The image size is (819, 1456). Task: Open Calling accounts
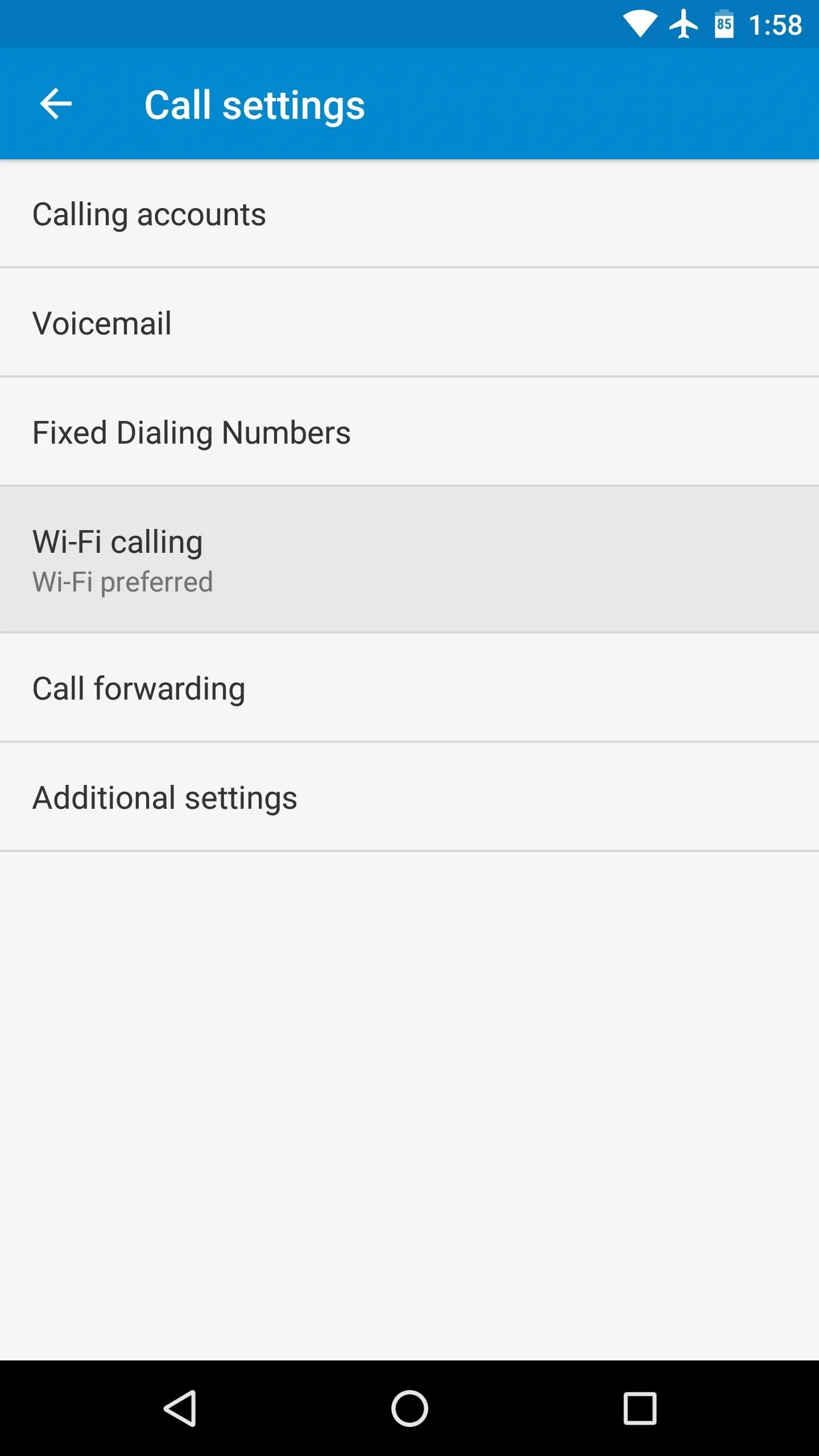coord(409,214)
